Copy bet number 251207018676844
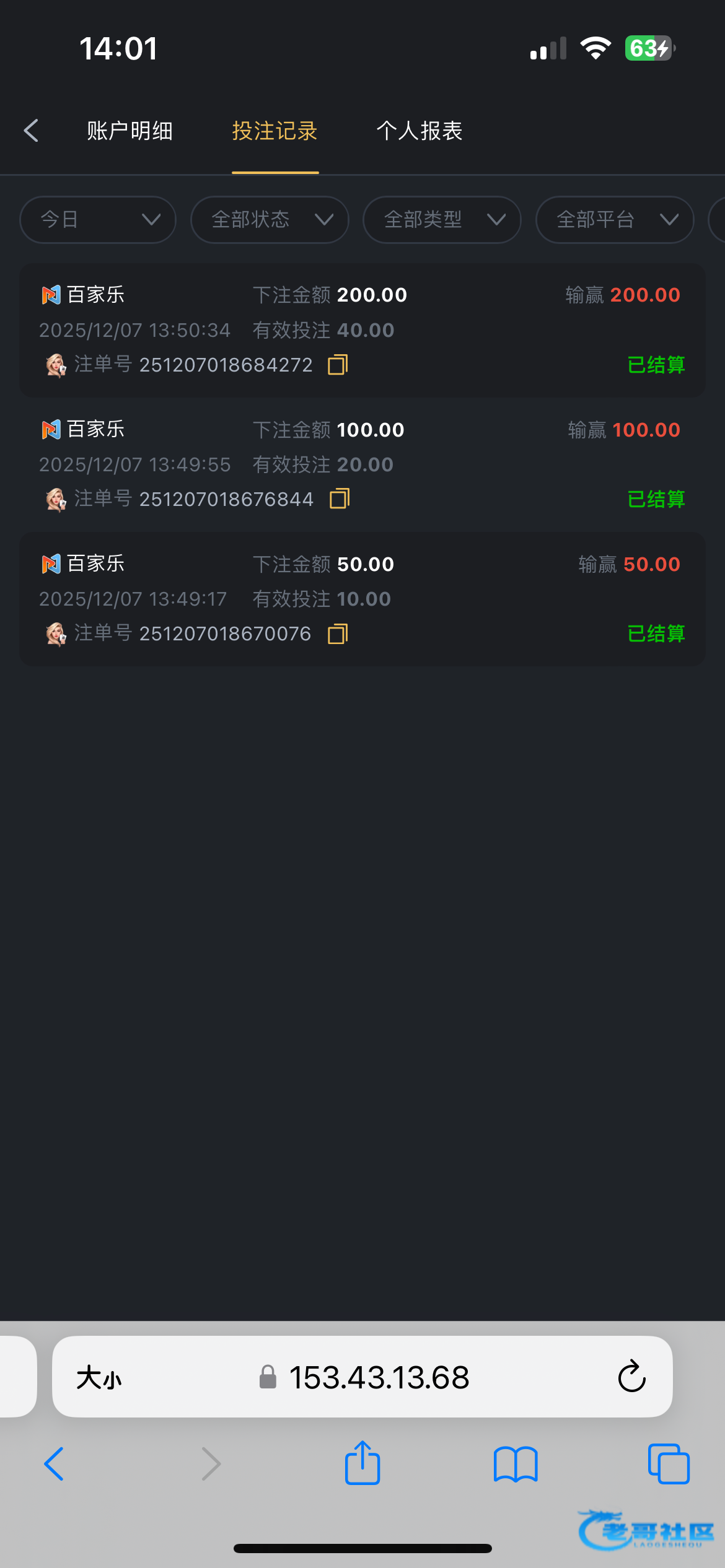 [340, 499]
